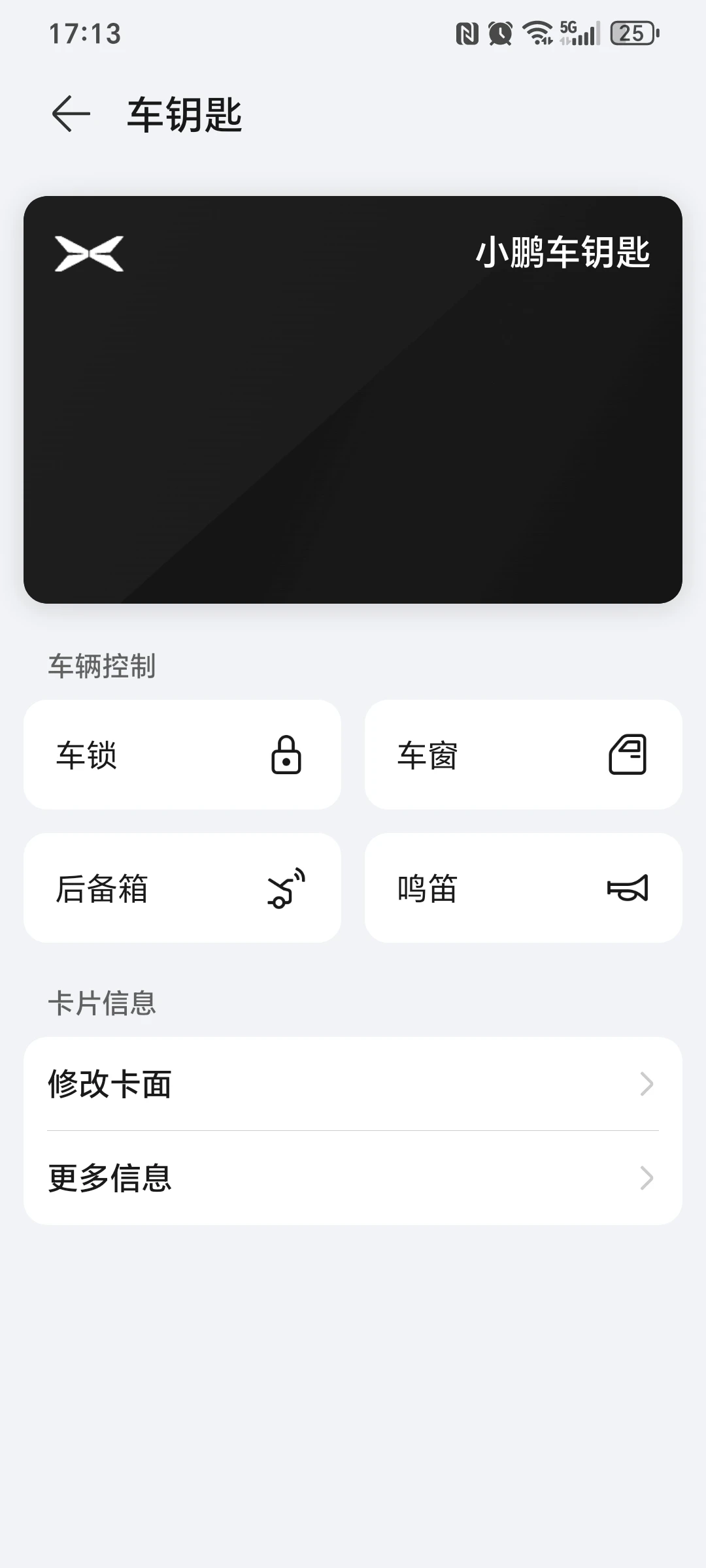706x1568 pixels.
Task: Activate the 后备箱 trunk button
Action: pos(182,888)
